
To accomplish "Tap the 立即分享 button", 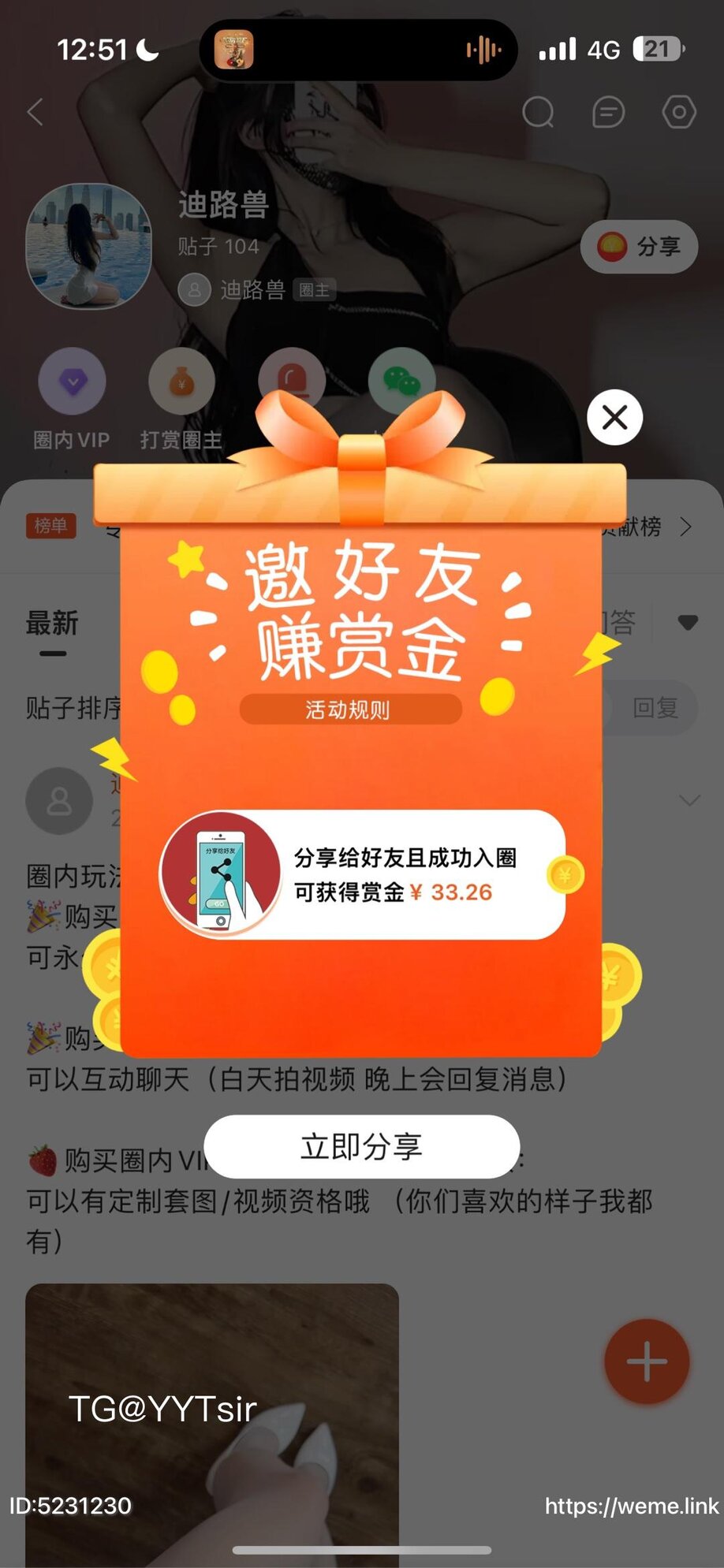I will coord(361,1146).
